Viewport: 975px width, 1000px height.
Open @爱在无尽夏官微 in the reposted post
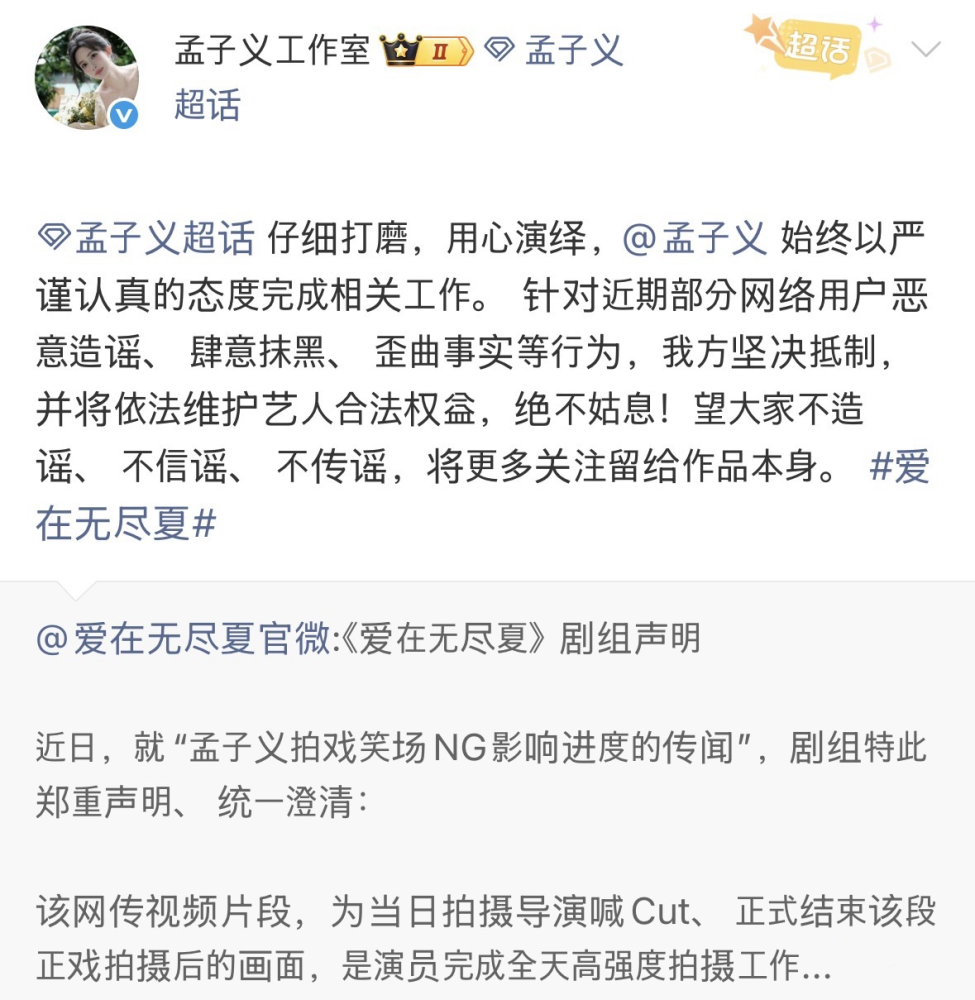(x=183, y=638)
